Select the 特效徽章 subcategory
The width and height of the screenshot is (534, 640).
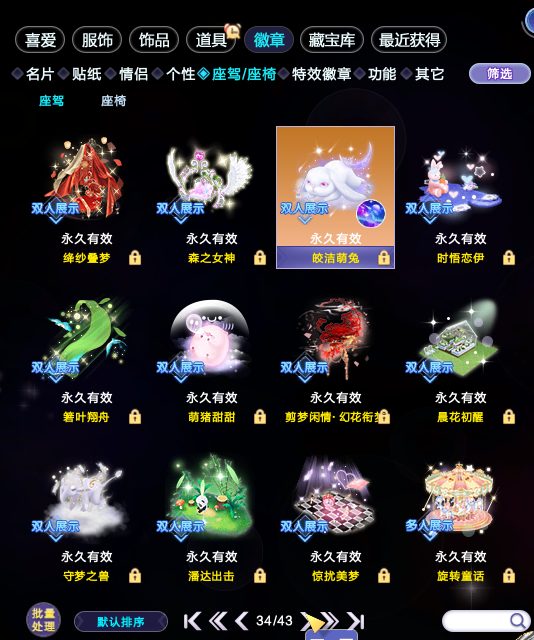point(321,74)
